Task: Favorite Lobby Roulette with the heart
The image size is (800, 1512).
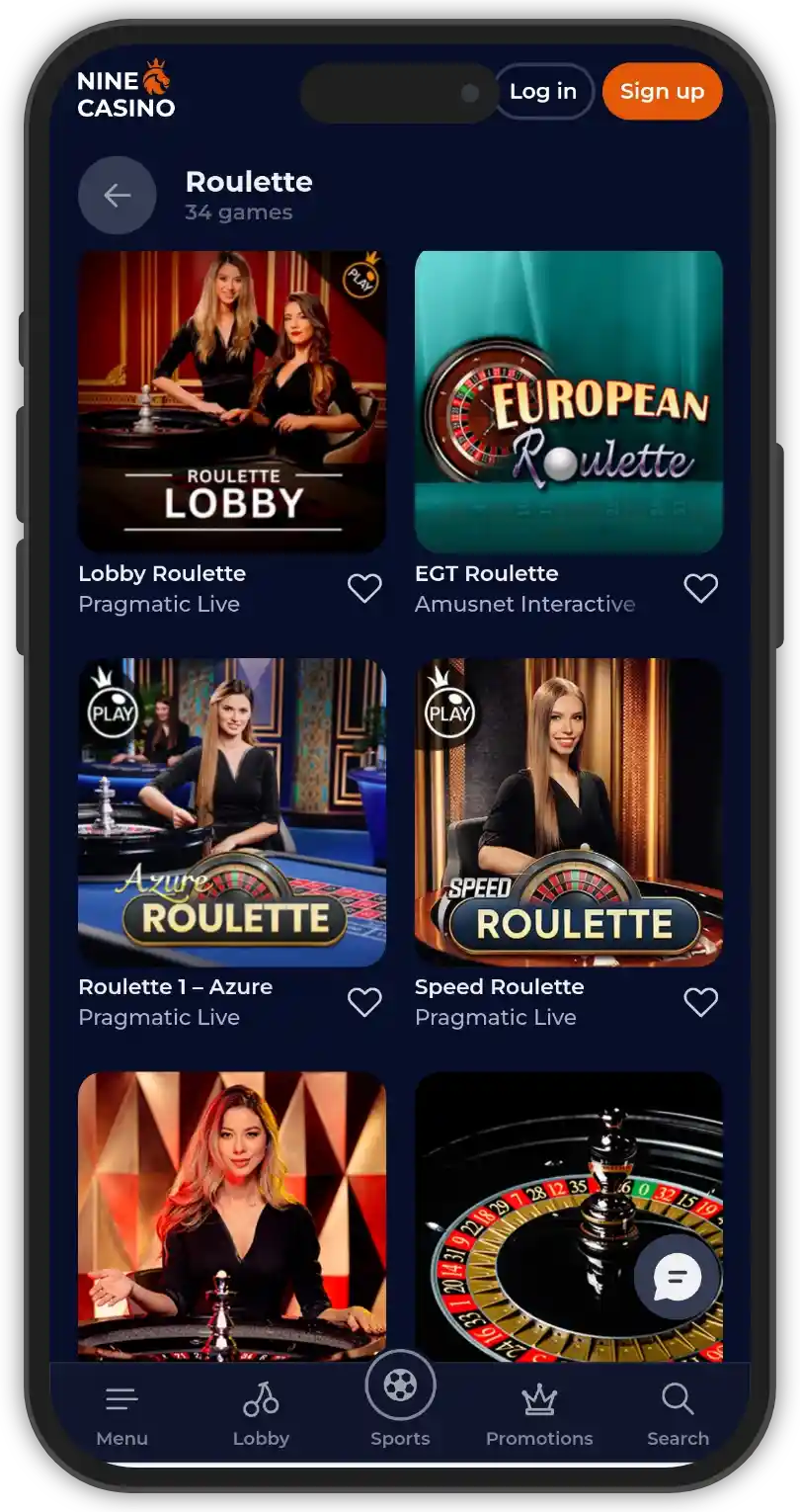Action: click(x=364, y=589)
